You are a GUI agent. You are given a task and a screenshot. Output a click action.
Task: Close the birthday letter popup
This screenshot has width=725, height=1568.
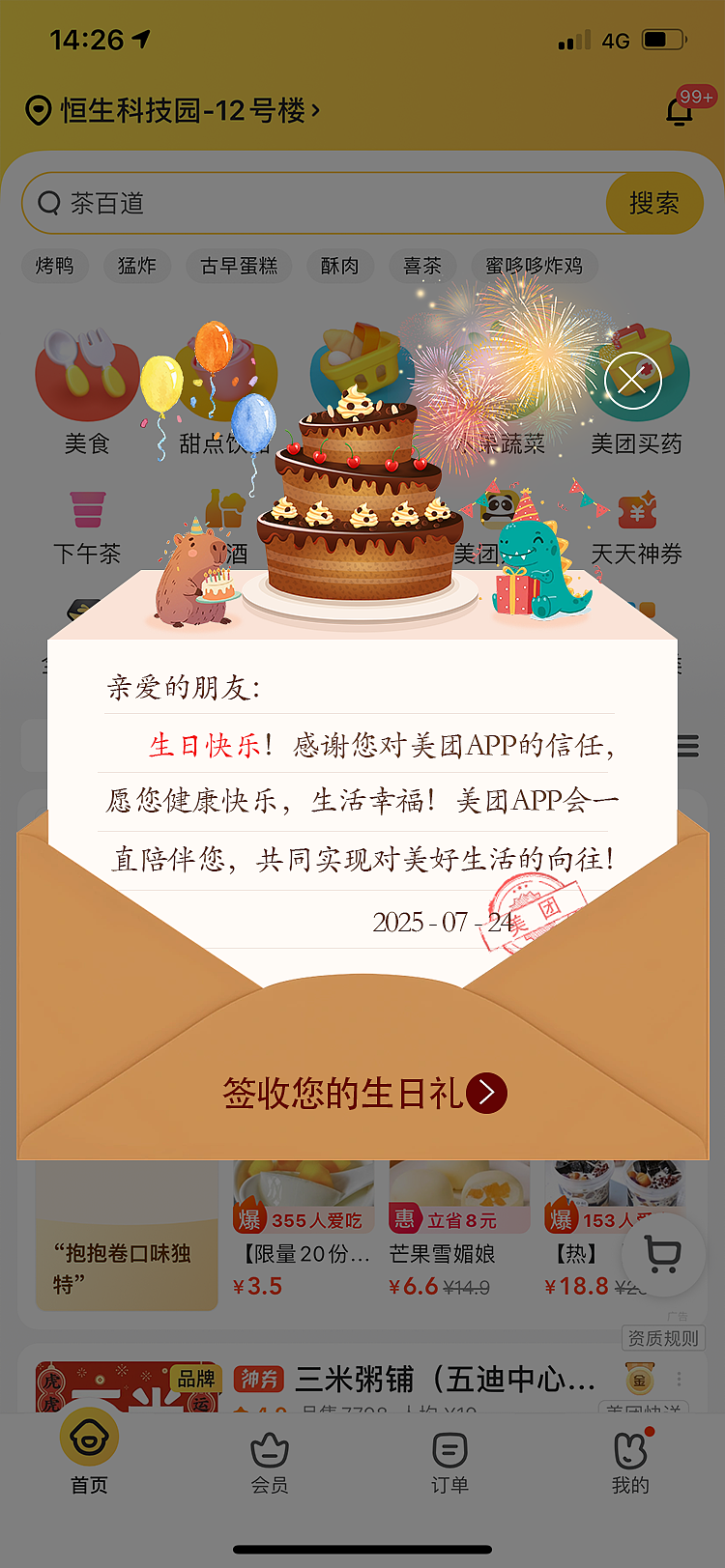[x=633, y=380]
